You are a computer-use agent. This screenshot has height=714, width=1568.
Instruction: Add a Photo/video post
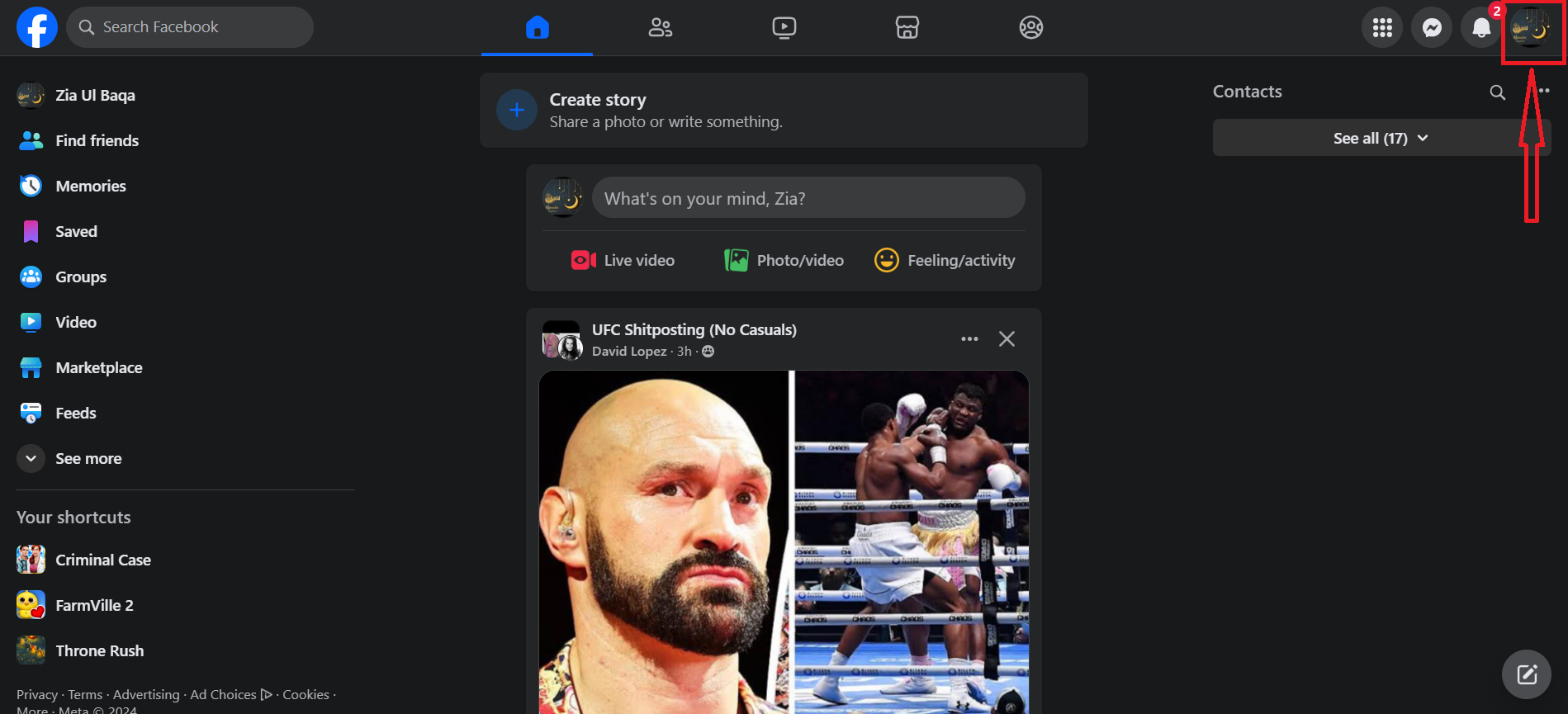point(784,261)
